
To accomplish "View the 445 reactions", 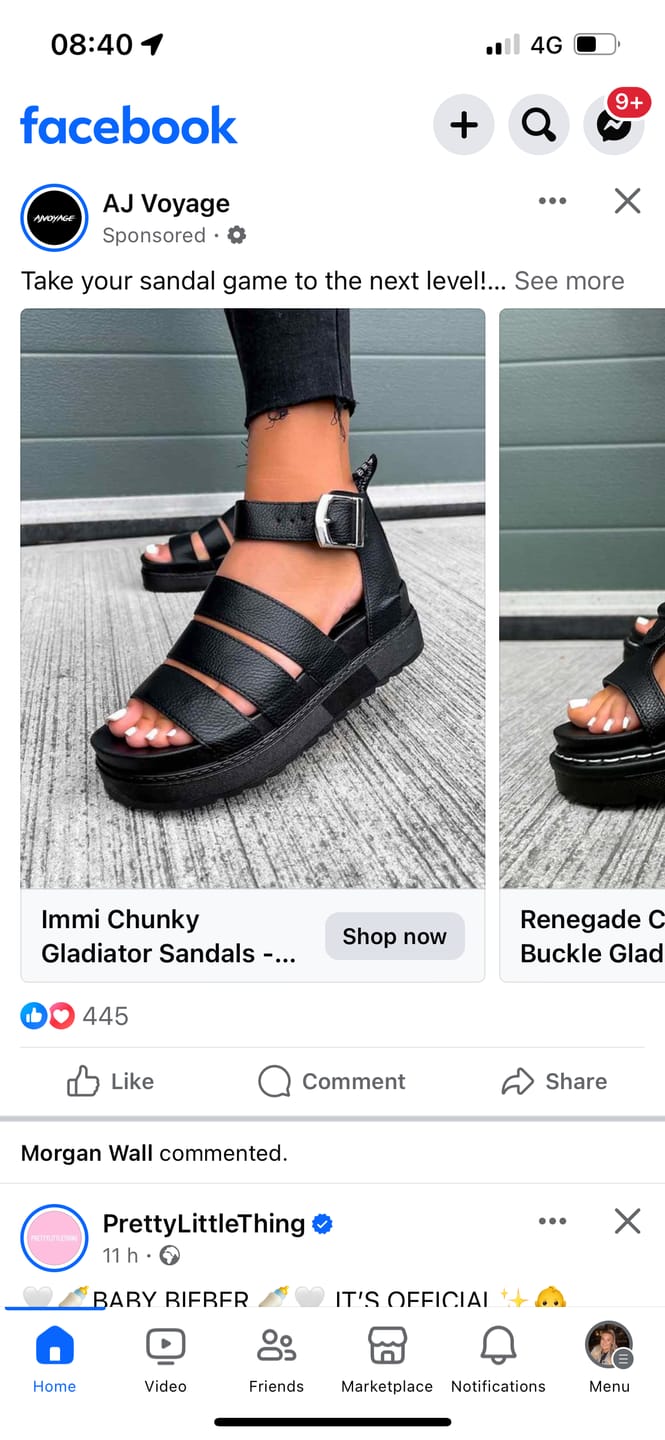I will pyautogui.click(x=75, y=1016).
